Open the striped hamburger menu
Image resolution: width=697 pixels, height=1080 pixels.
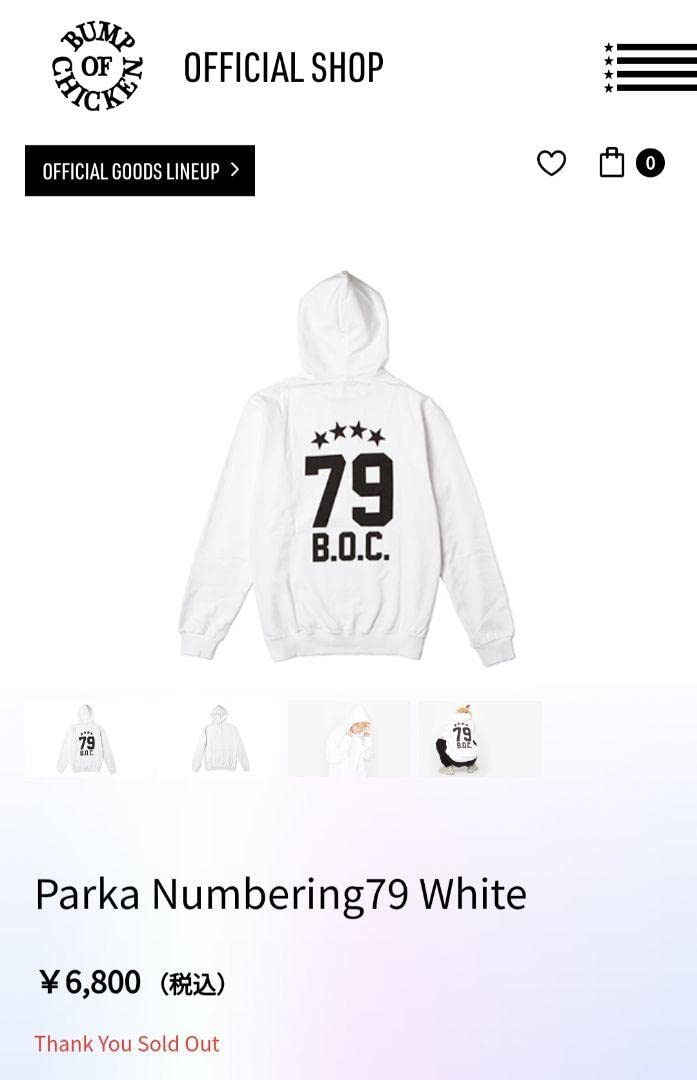pyautogui.click(x=650, y=67)
